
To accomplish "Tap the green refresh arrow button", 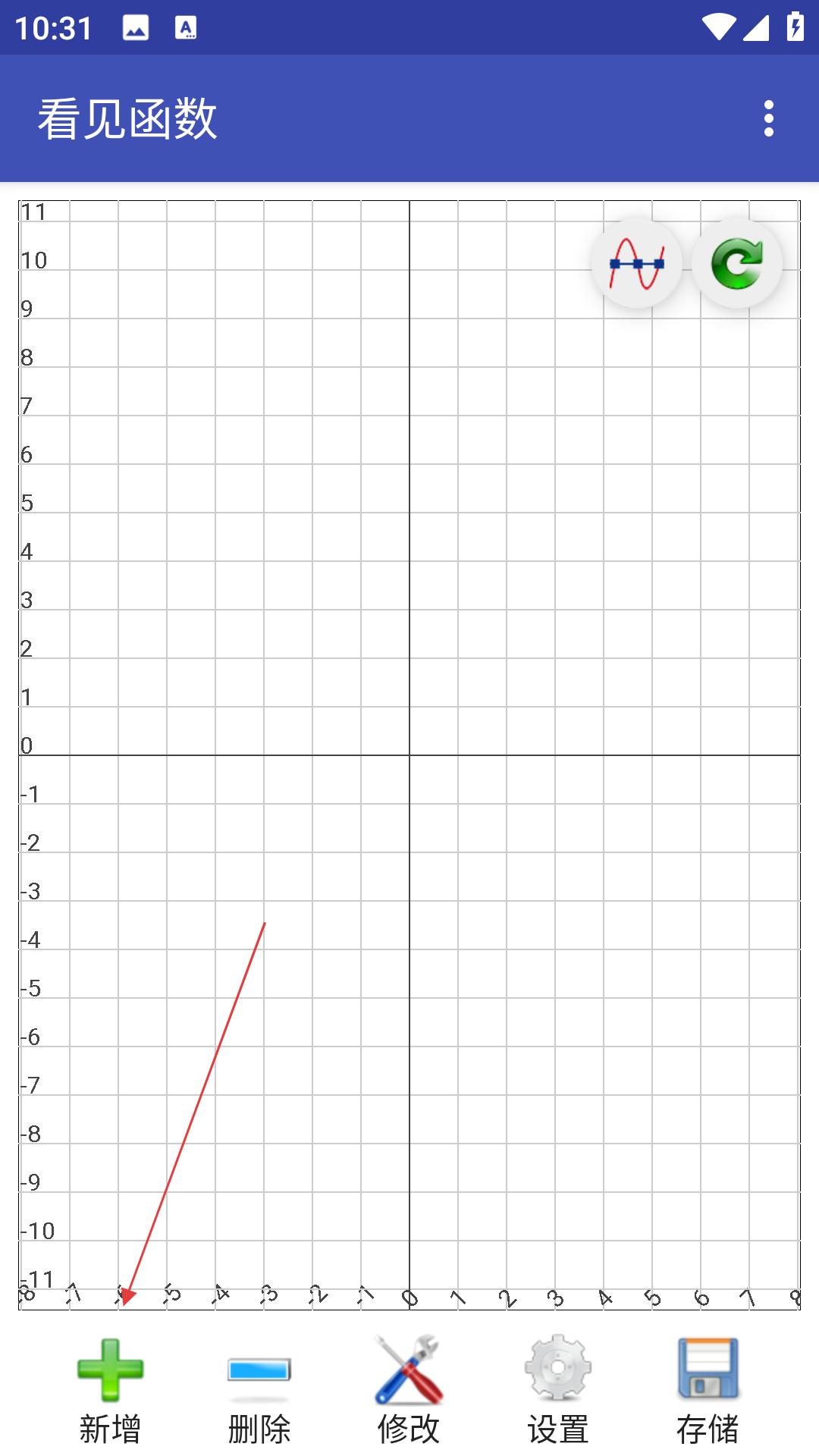I will point(737,263).
